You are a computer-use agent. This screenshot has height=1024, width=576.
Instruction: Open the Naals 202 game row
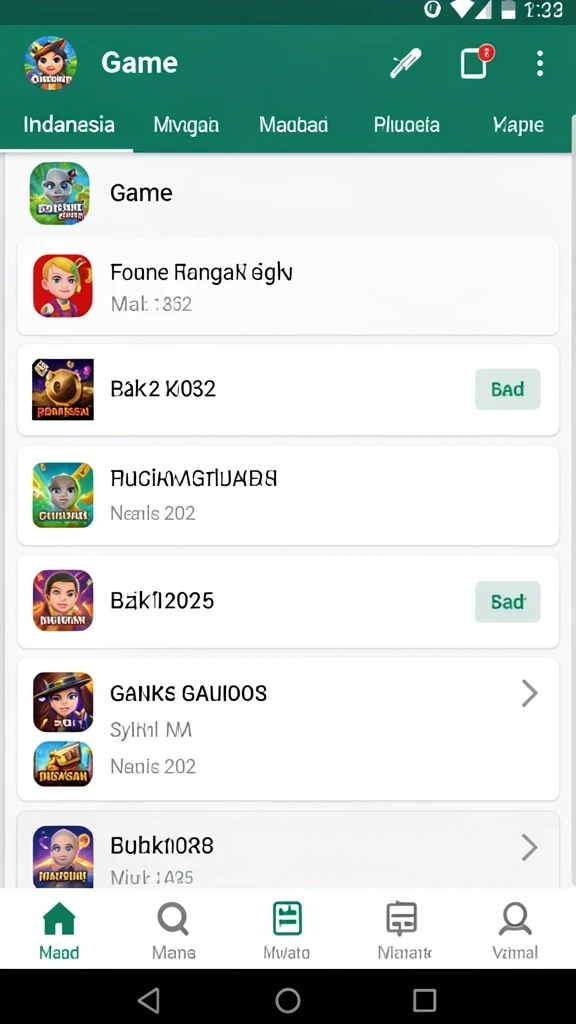[x=288, y=496]
